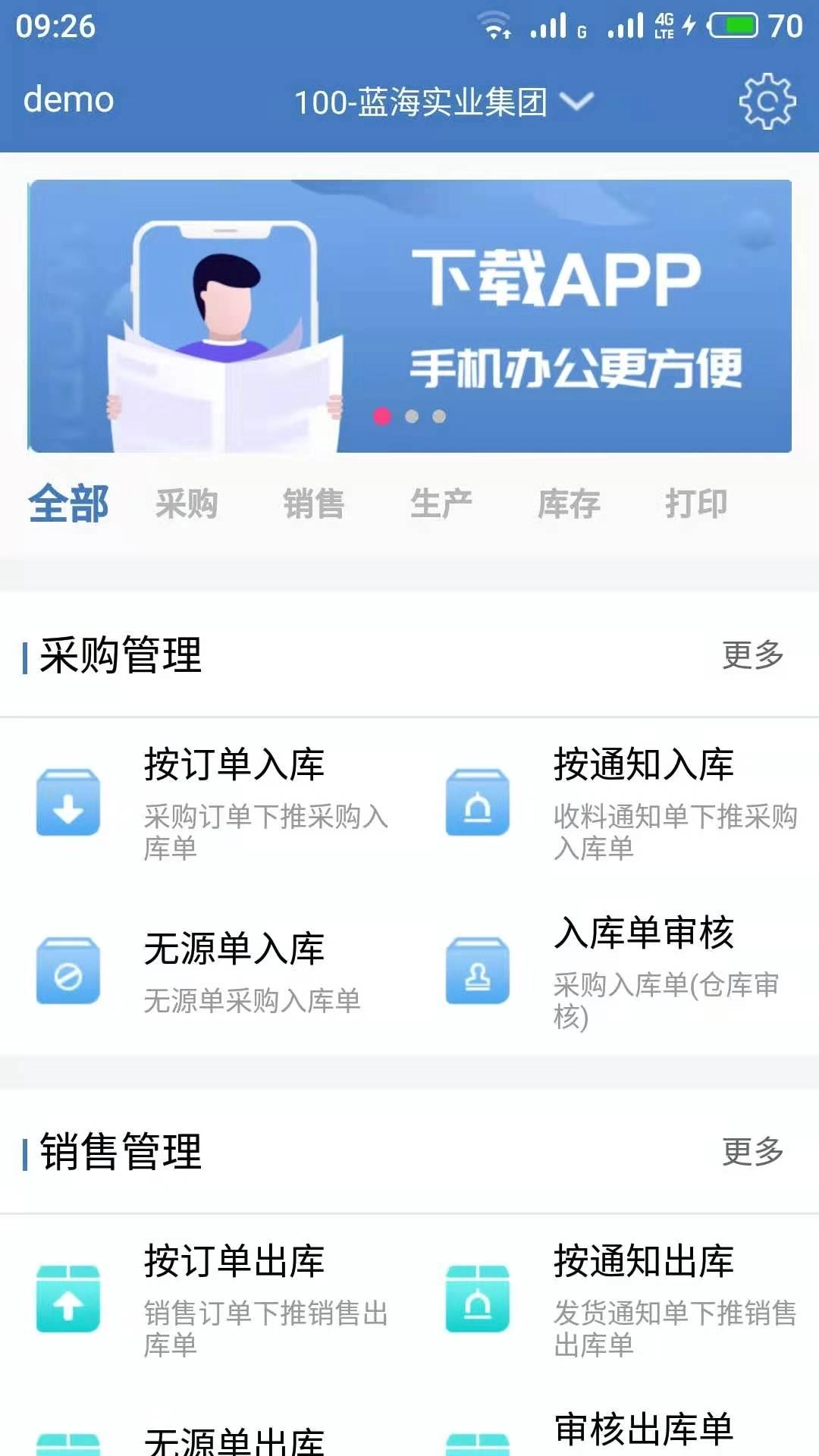Switch to the 打印 tab

click(x=695, y=503)
